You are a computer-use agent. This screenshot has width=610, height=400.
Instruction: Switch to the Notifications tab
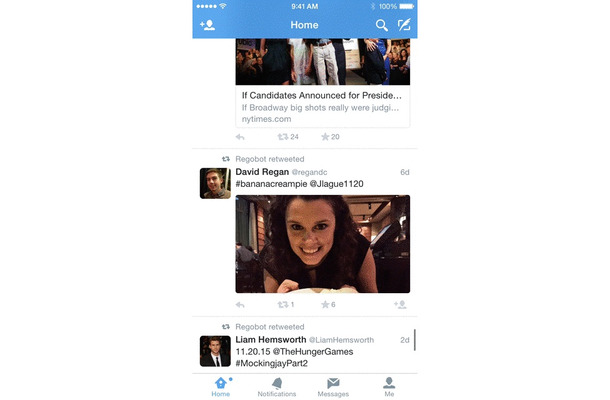point(277,386)
